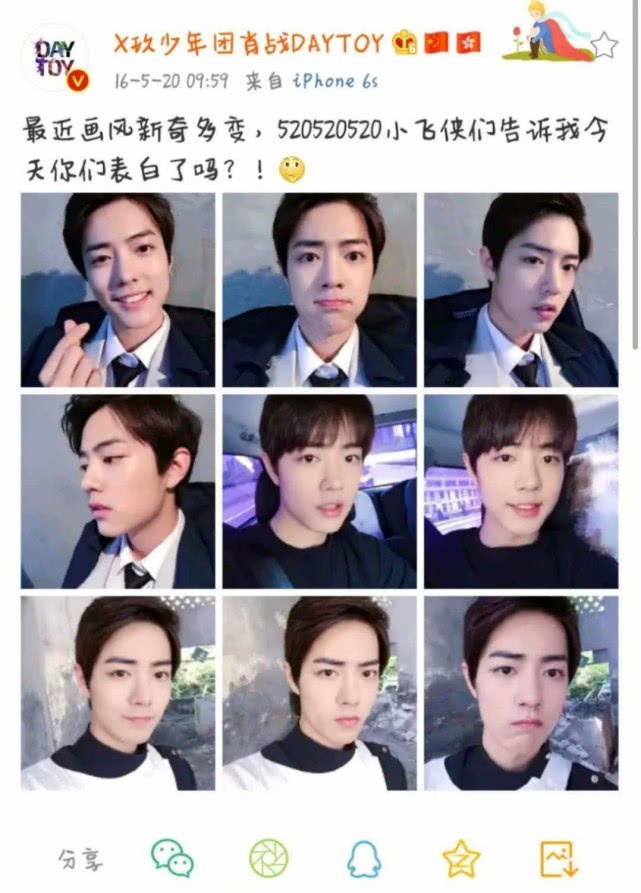This screenshot has width=641, height=893.
Task: Share the post to QQ
Action: pyautogui.click(x=364, y=857)
